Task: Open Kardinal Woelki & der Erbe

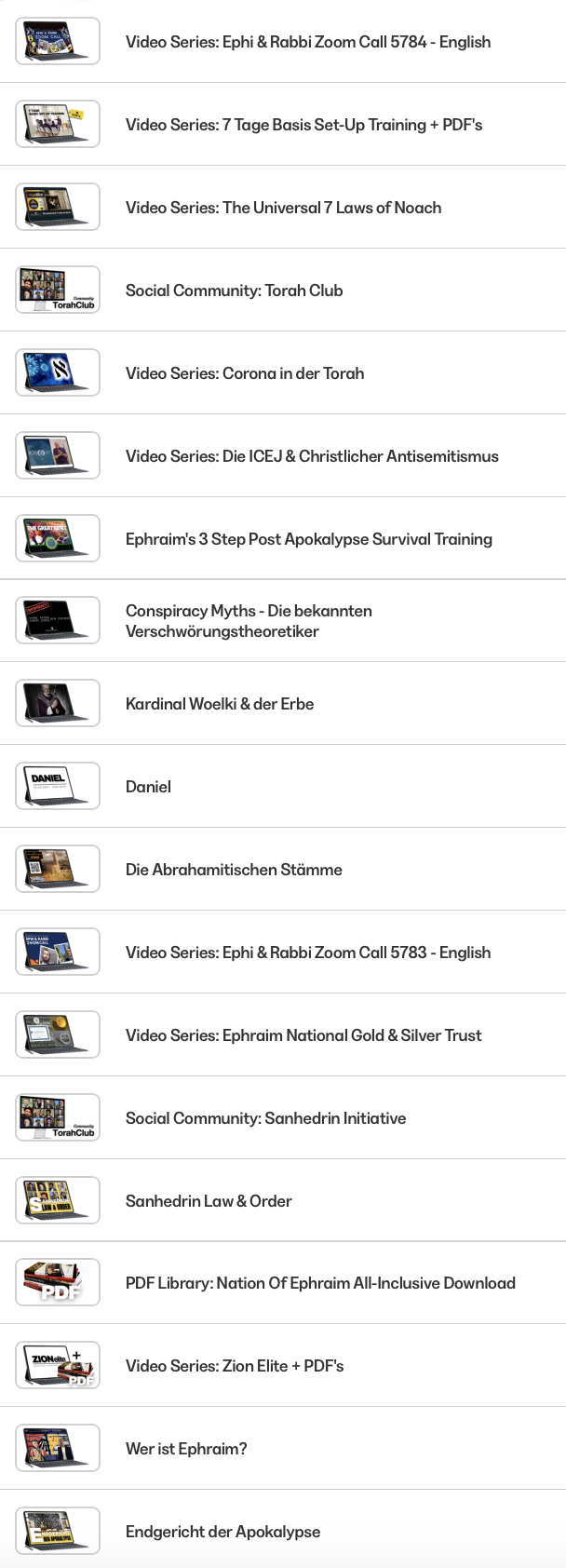Action: [220, 704]
